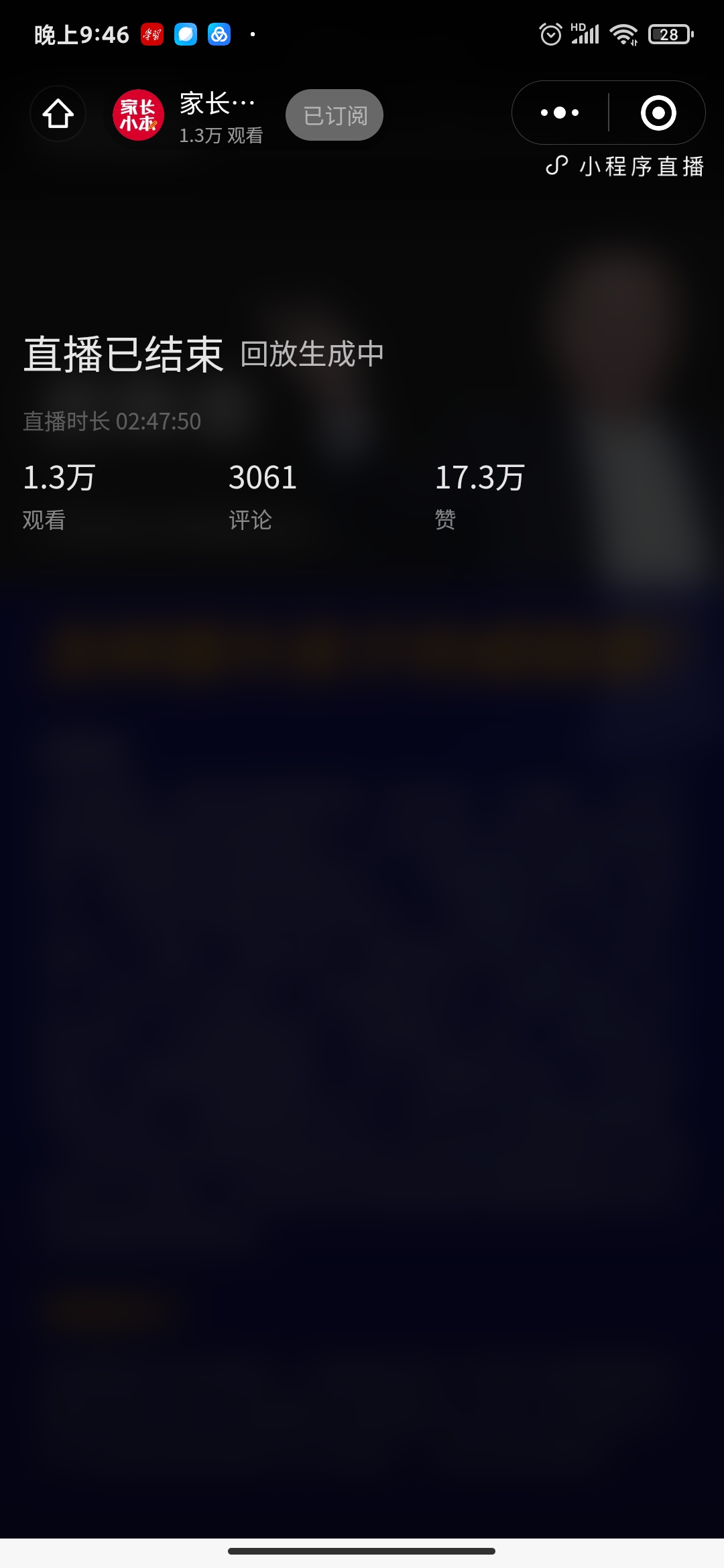Tap the 已订阅 subscribed button
The image size is (724, 1568).
[x=335, y=115]
